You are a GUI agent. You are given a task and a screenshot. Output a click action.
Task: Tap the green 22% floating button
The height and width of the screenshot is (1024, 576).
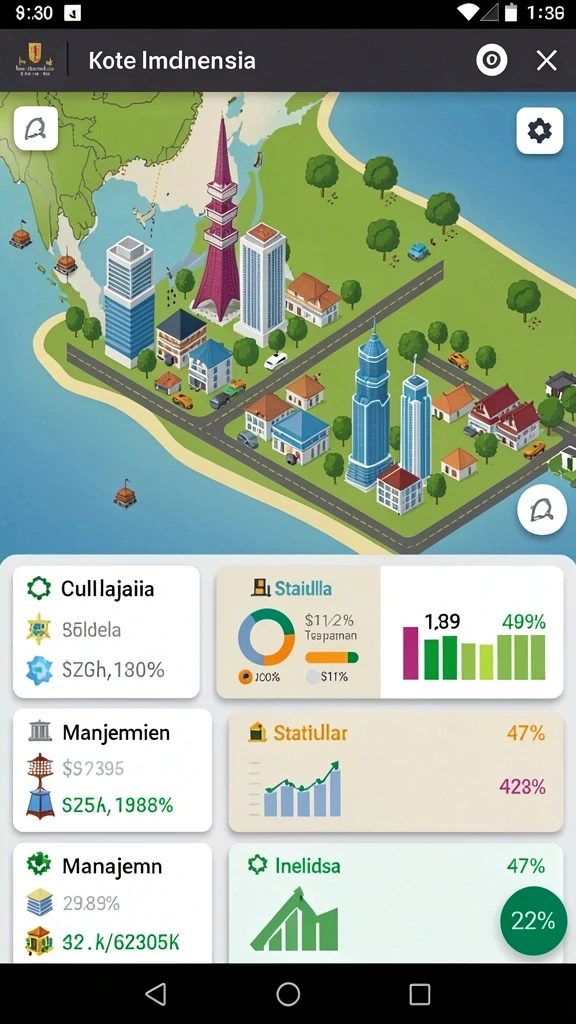tap(534, 921)
